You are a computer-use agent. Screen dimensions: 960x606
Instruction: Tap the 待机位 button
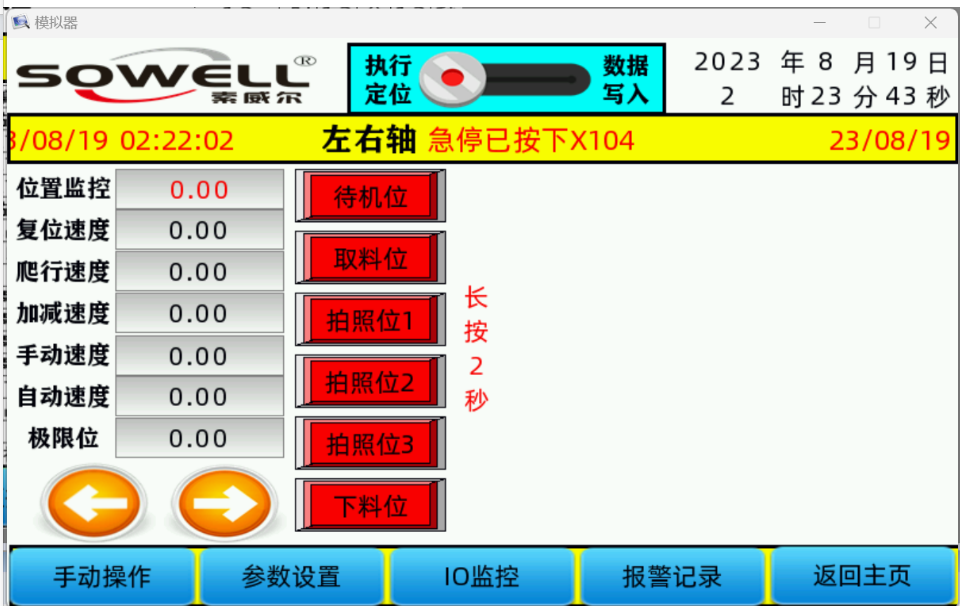click(370, 196)
